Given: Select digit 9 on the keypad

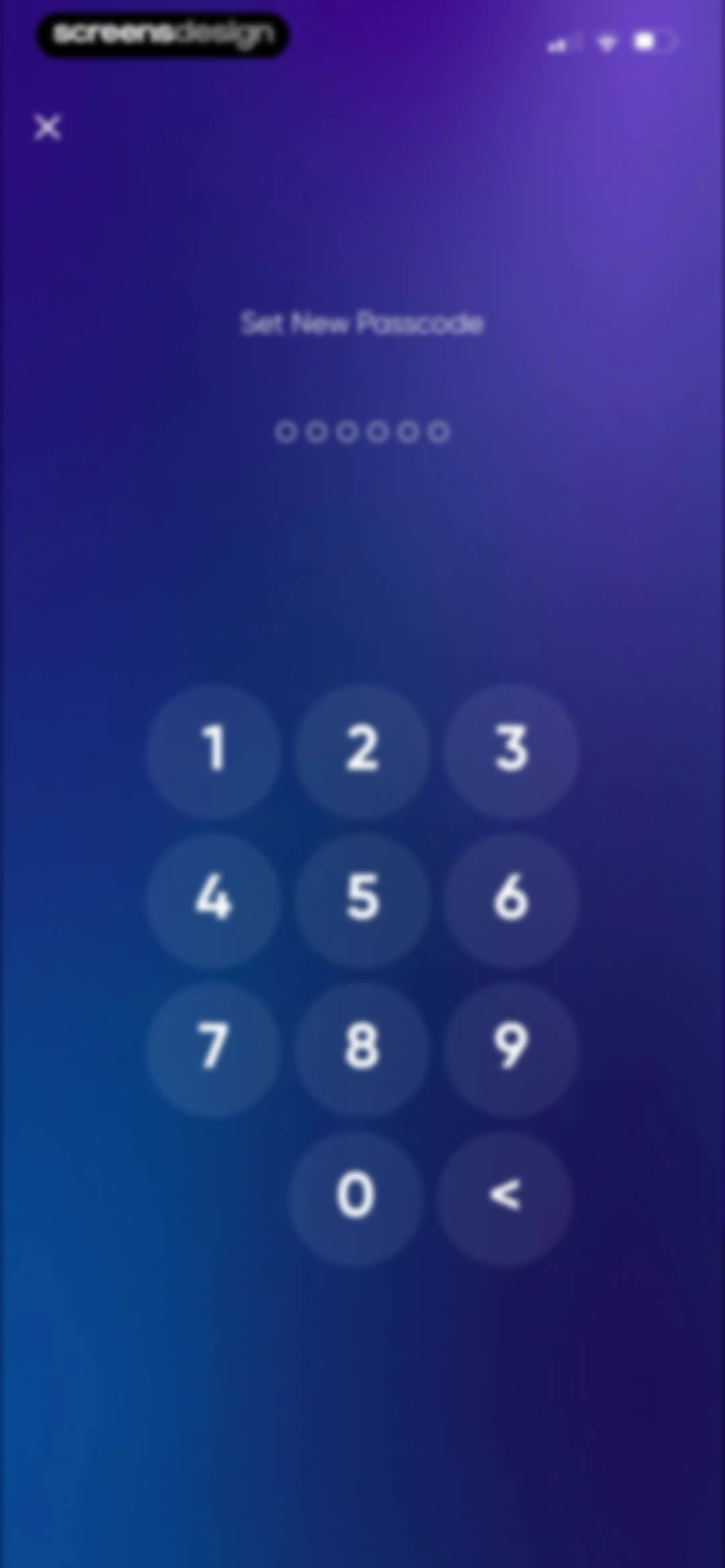Looking at the screenshot, I should pos(511,1048).
